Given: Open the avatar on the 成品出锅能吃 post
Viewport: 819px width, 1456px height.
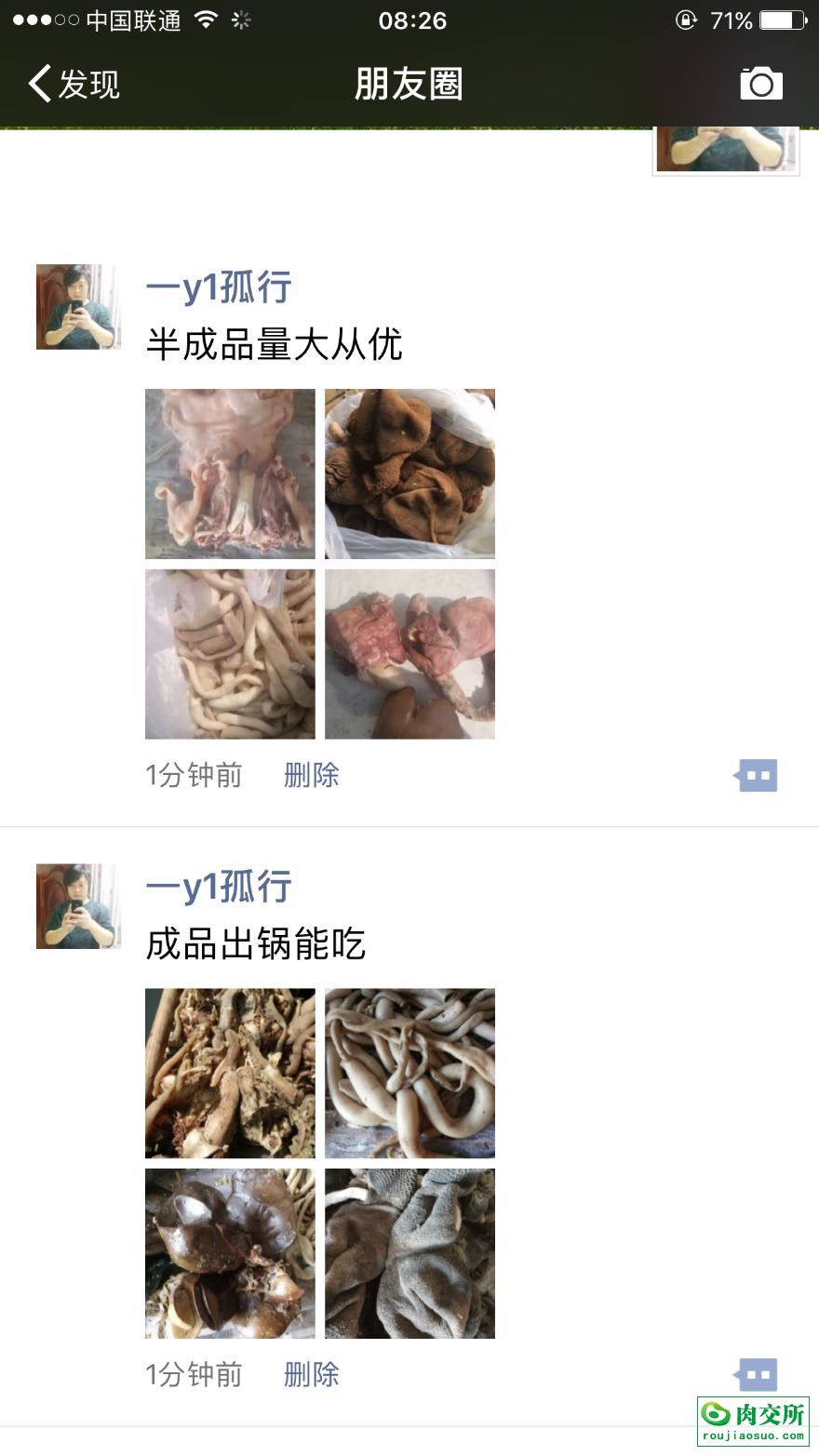Looking at the screenshot, I should coord(78,906).
